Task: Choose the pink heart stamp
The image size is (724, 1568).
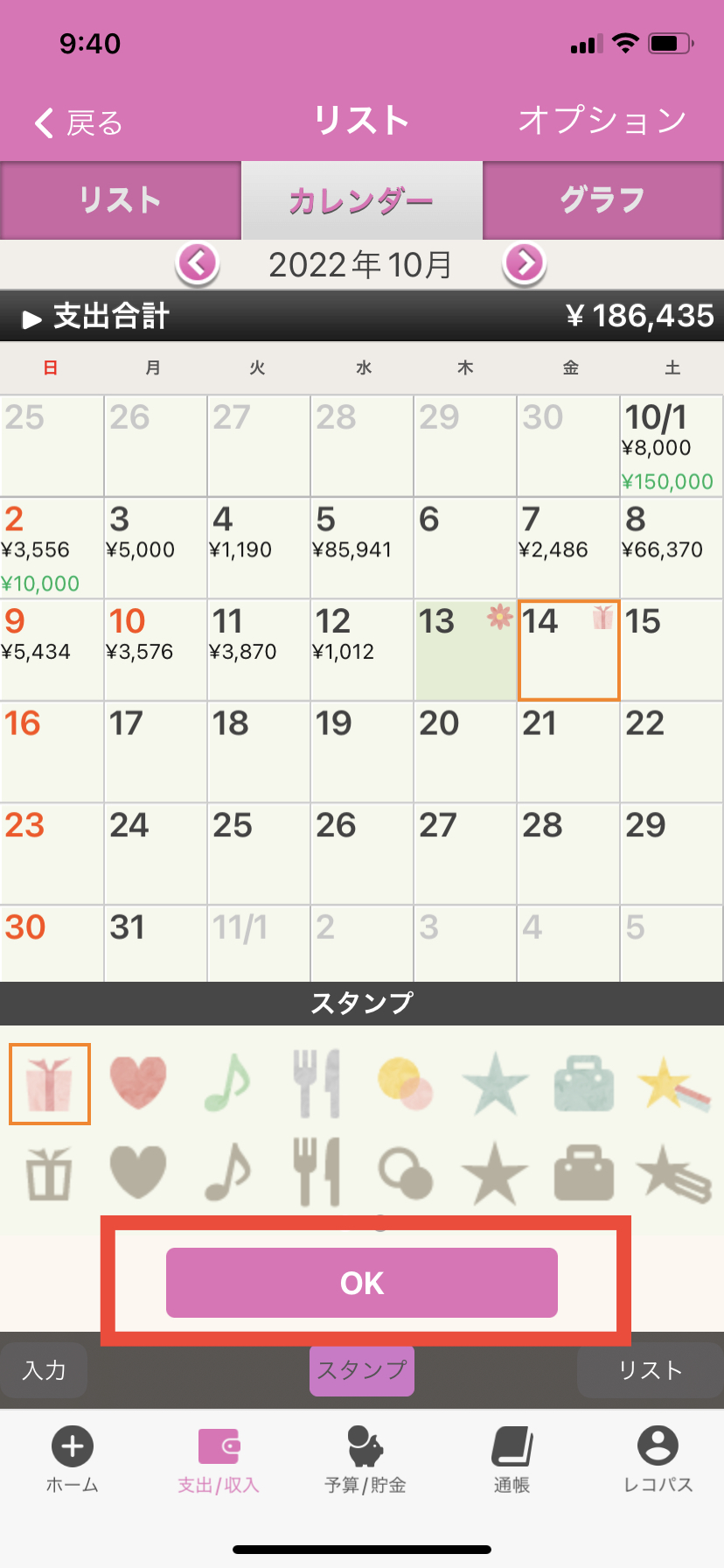Action: 138,1082
